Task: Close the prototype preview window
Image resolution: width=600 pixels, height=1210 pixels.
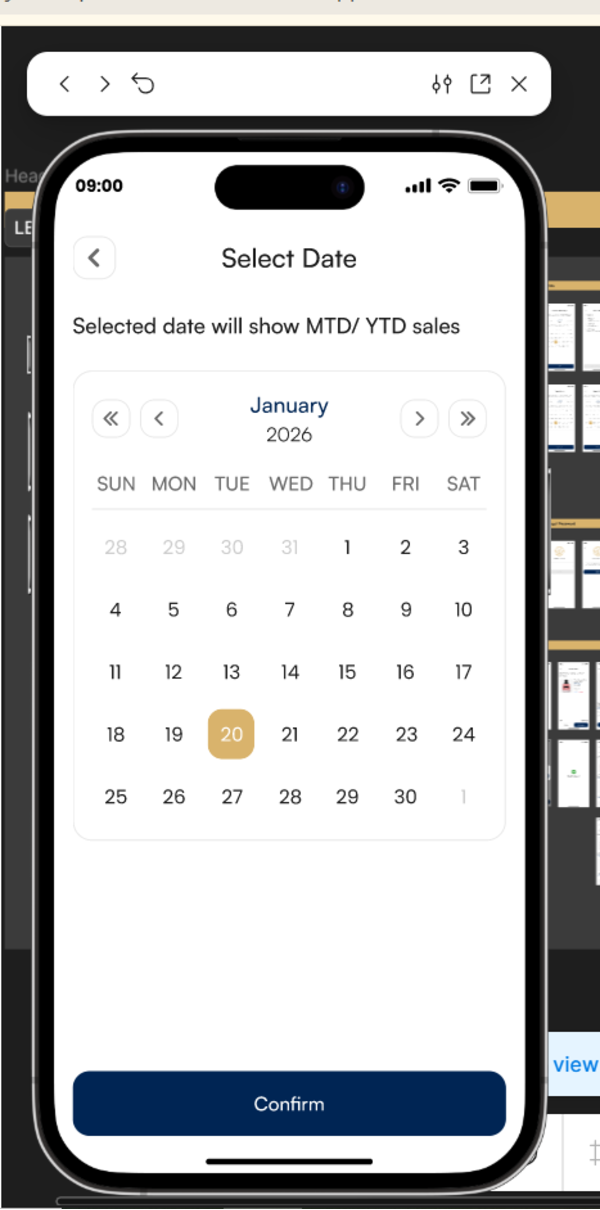Action: [518, 84]
